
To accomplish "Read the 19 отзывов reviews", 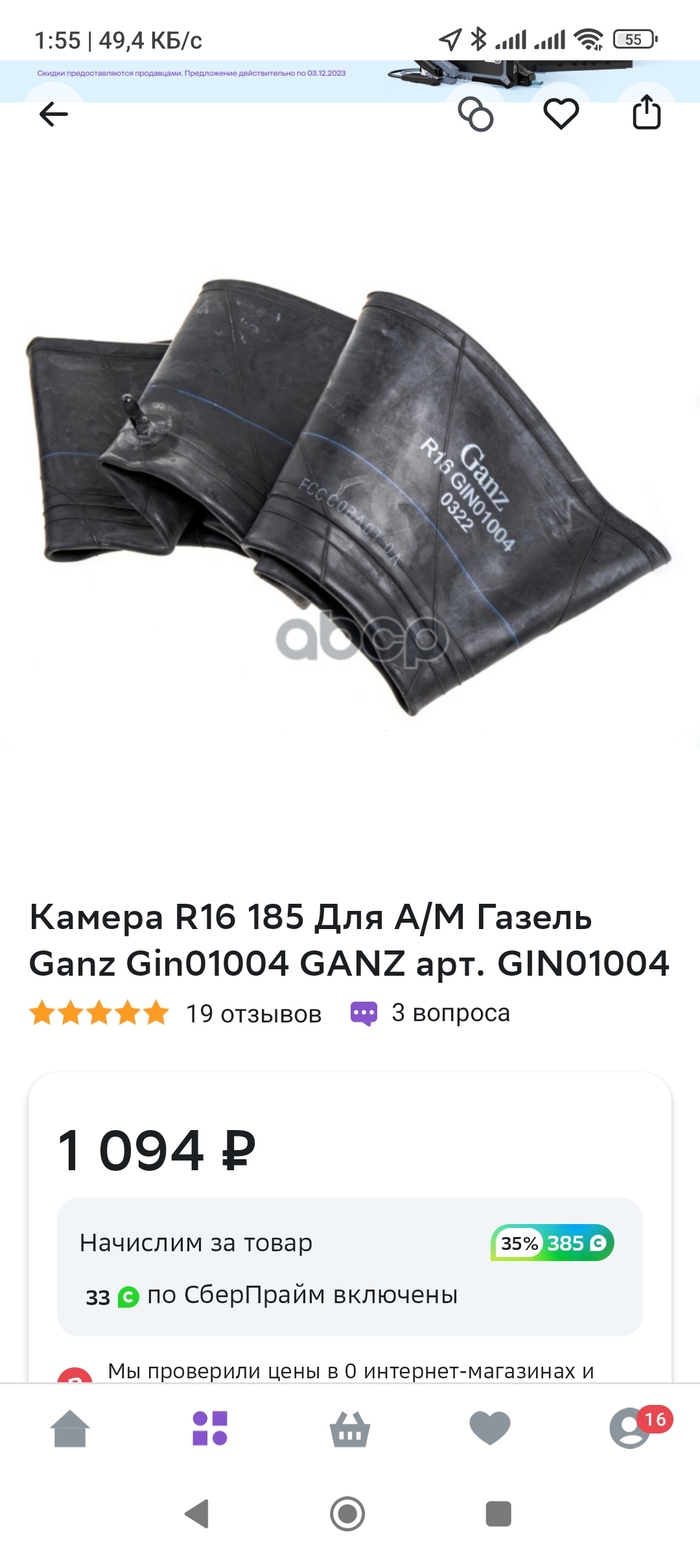I will 253,1014.
